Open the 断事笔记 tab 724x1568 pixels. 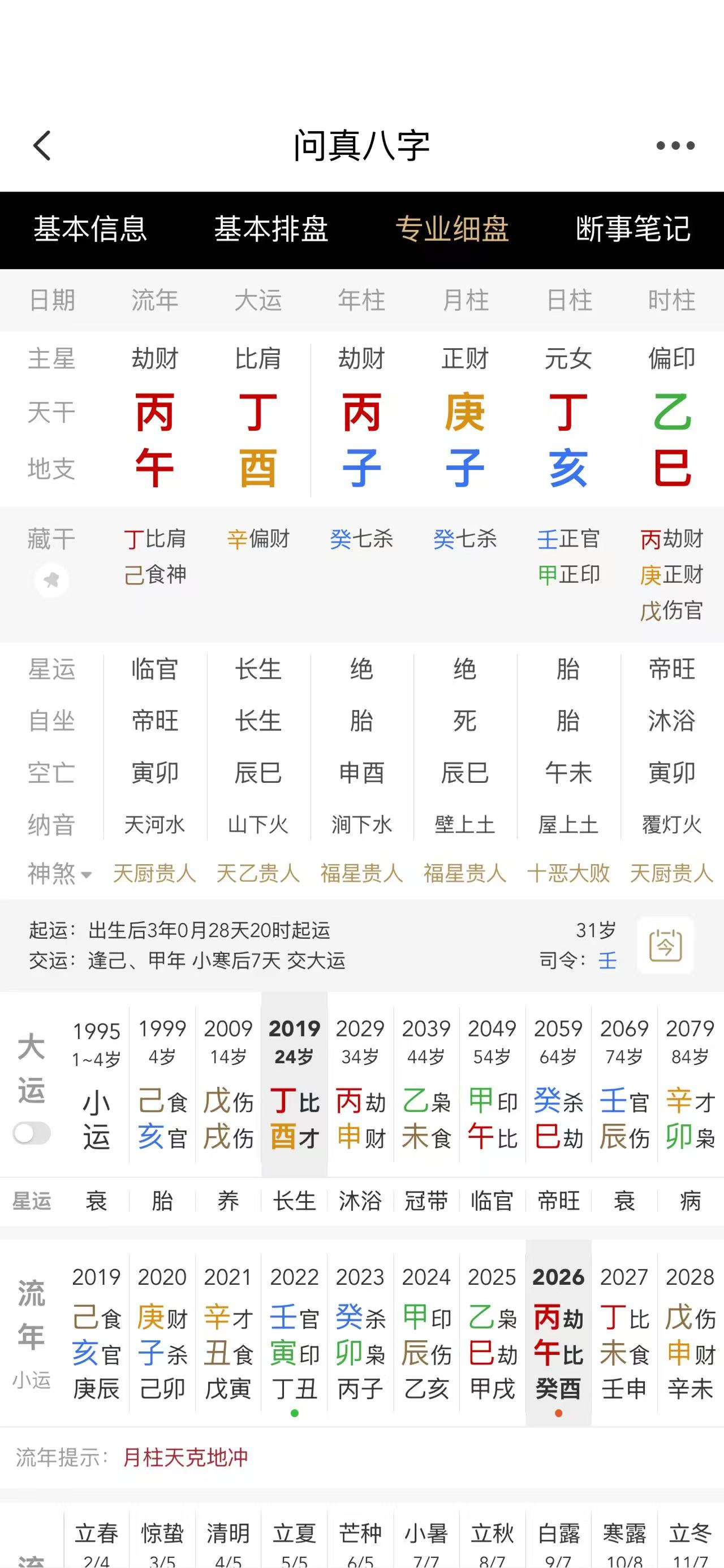point(633,229)
